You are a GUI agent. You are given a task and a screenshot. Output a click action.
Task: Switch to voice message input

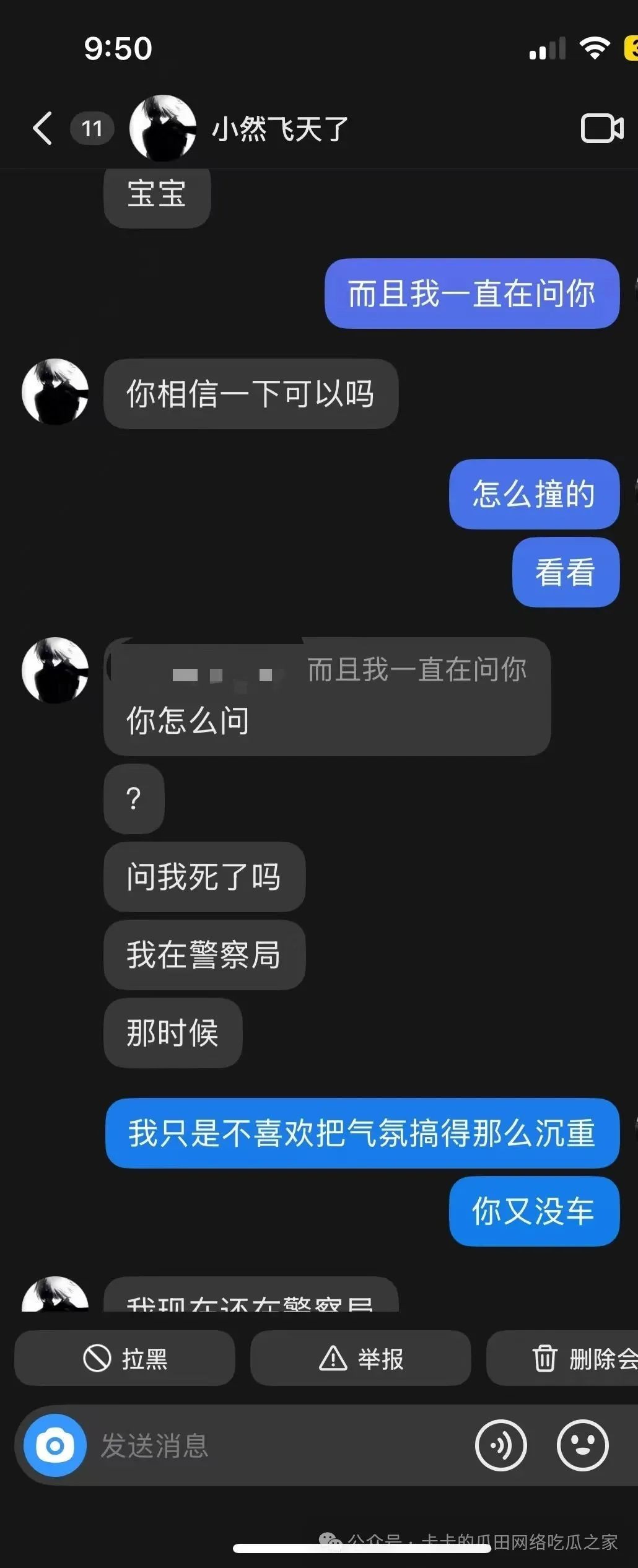point(500,1445)
